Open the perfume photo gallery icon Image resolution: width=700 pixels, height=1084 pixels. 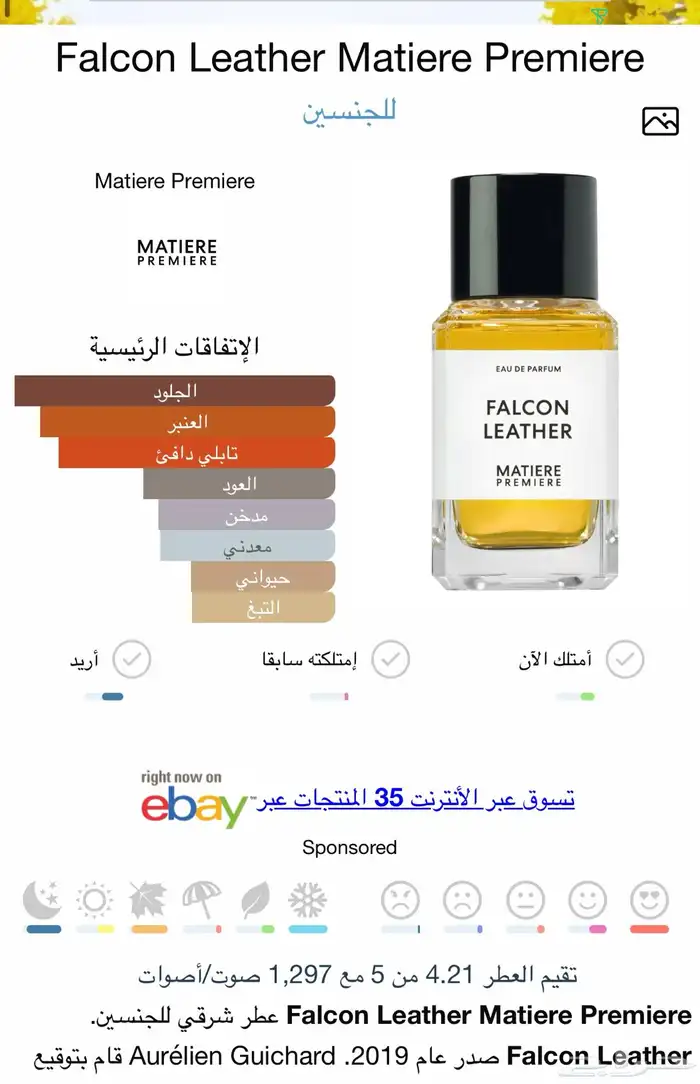click(660, 121)
